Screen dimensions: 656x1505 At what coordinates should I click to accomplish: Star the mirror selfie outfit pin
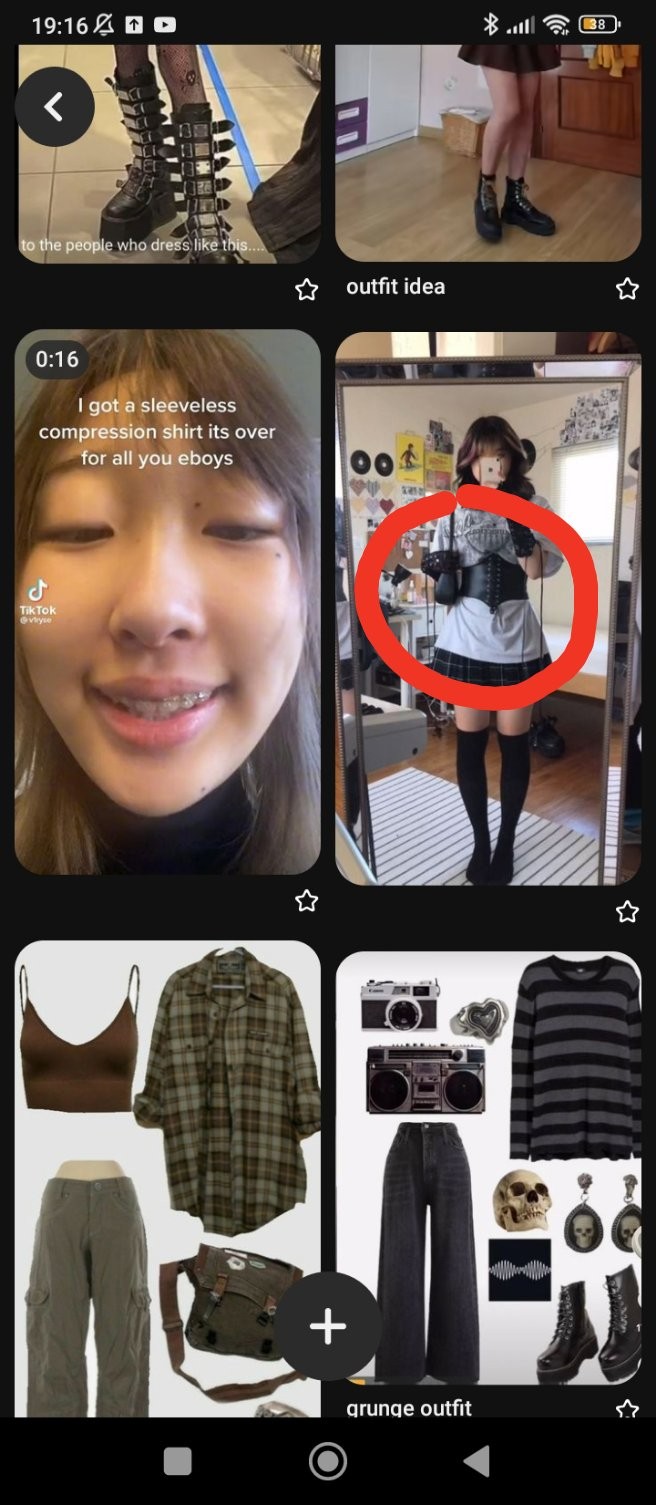[627, 911]
